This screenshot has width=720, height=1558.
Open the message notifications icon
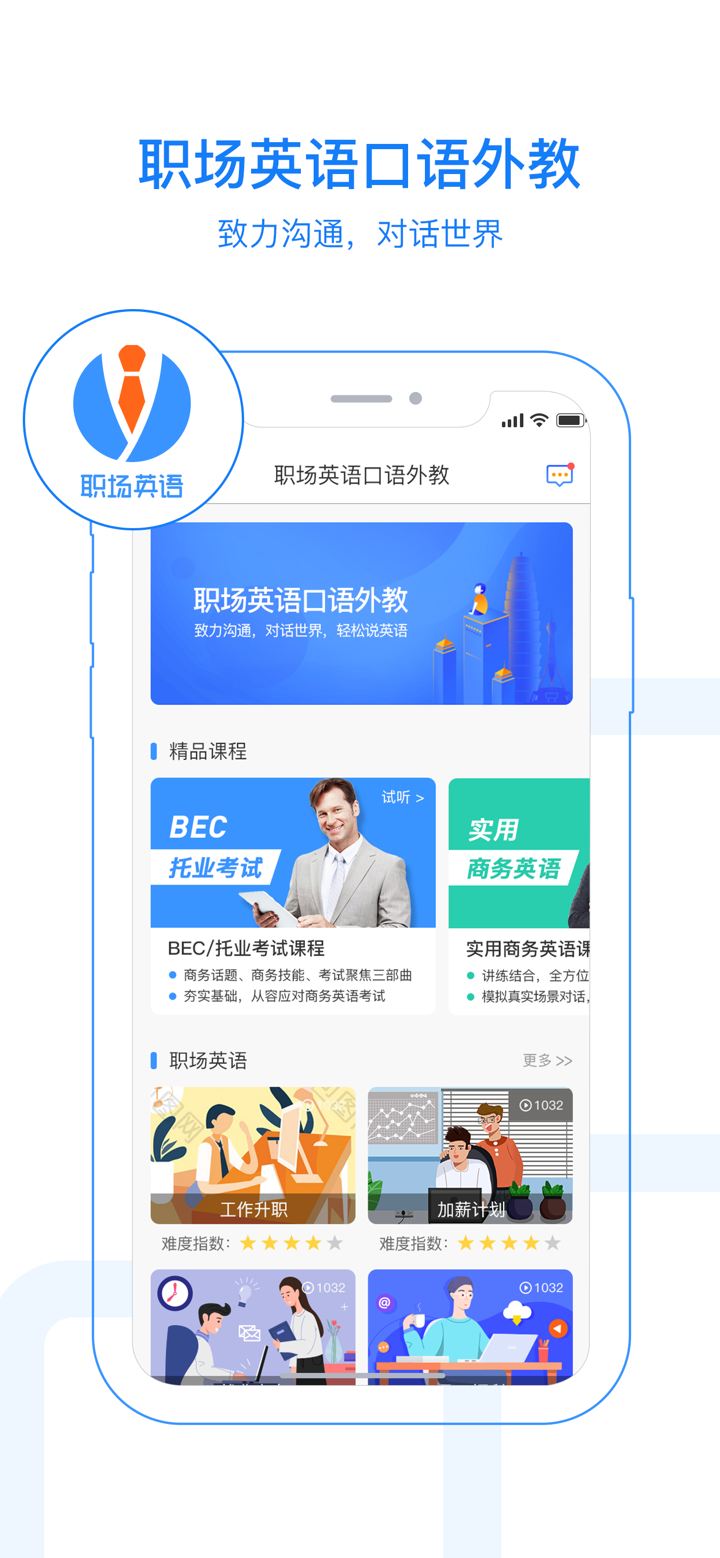(559, 475)
